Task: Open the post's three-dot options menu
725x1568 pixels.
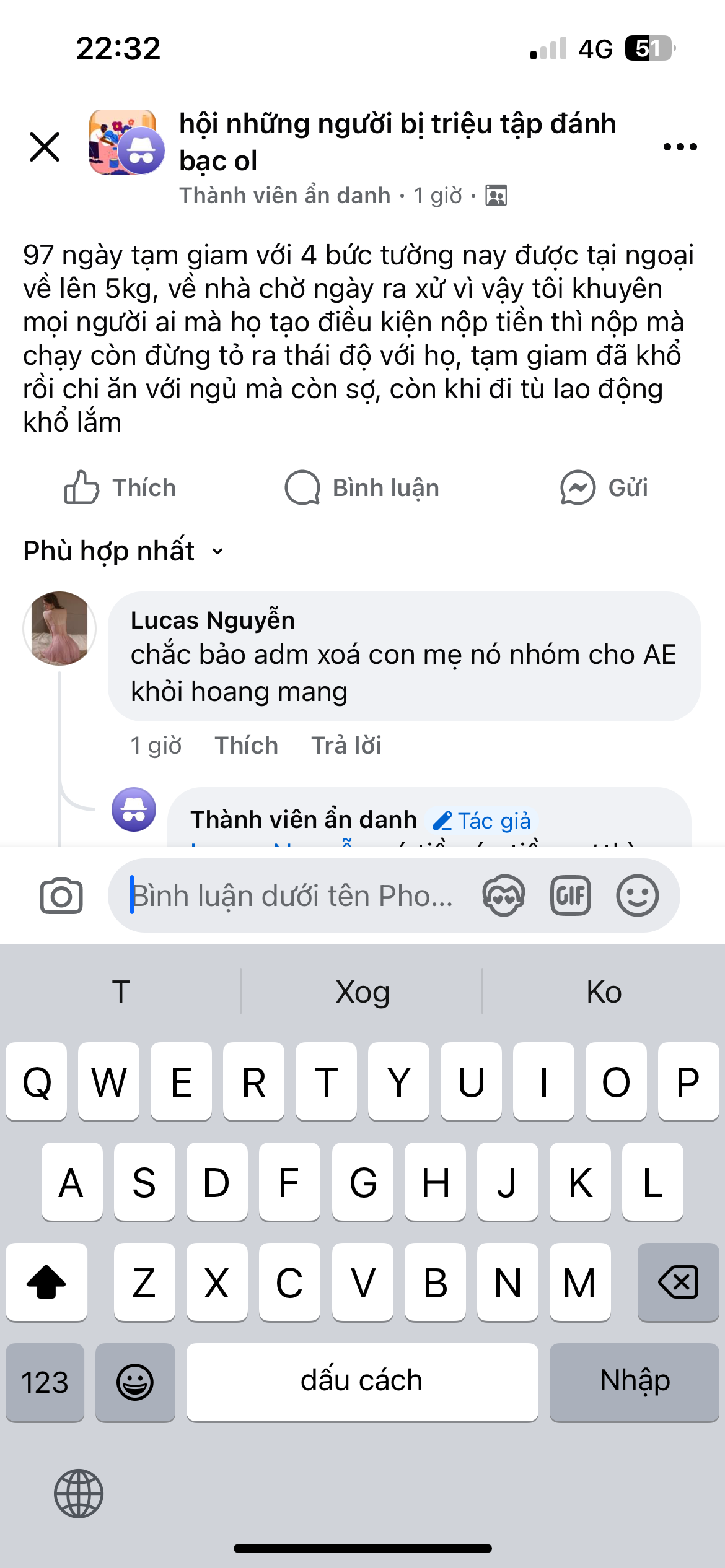Action: point(680,147)
